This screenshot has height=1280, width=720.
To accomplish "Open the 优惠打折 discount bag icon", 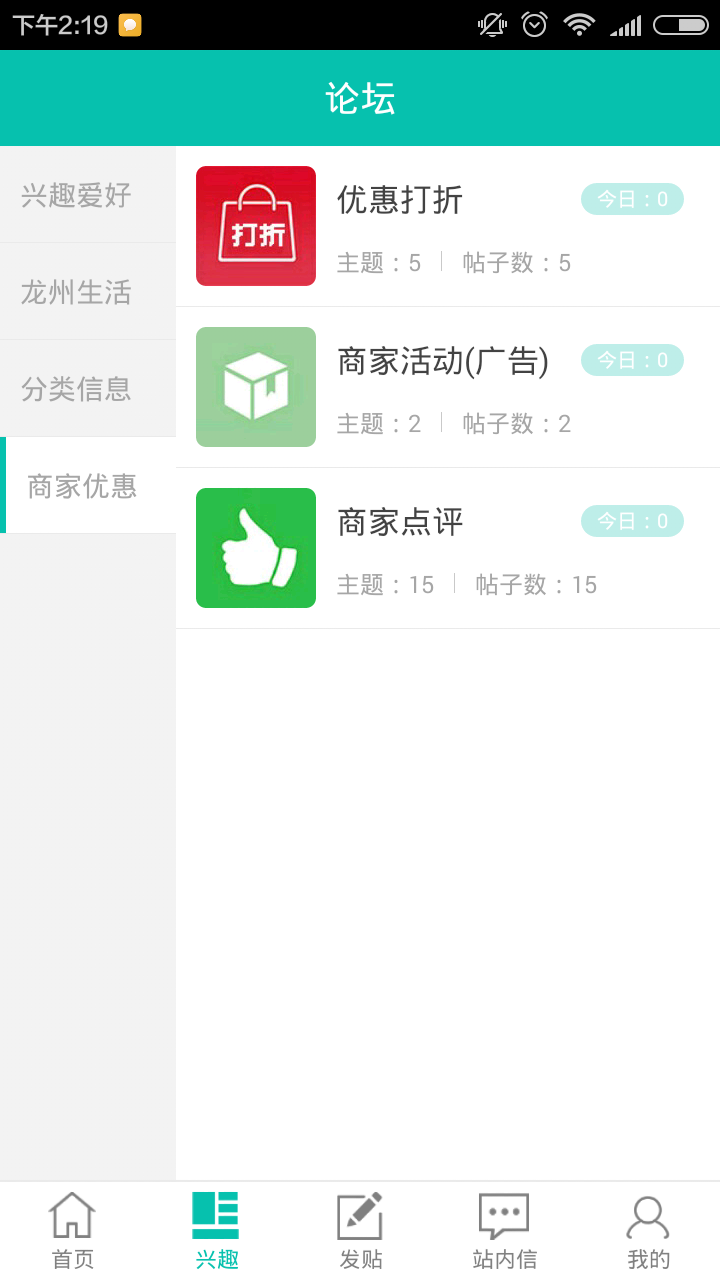I will (255, 226).
